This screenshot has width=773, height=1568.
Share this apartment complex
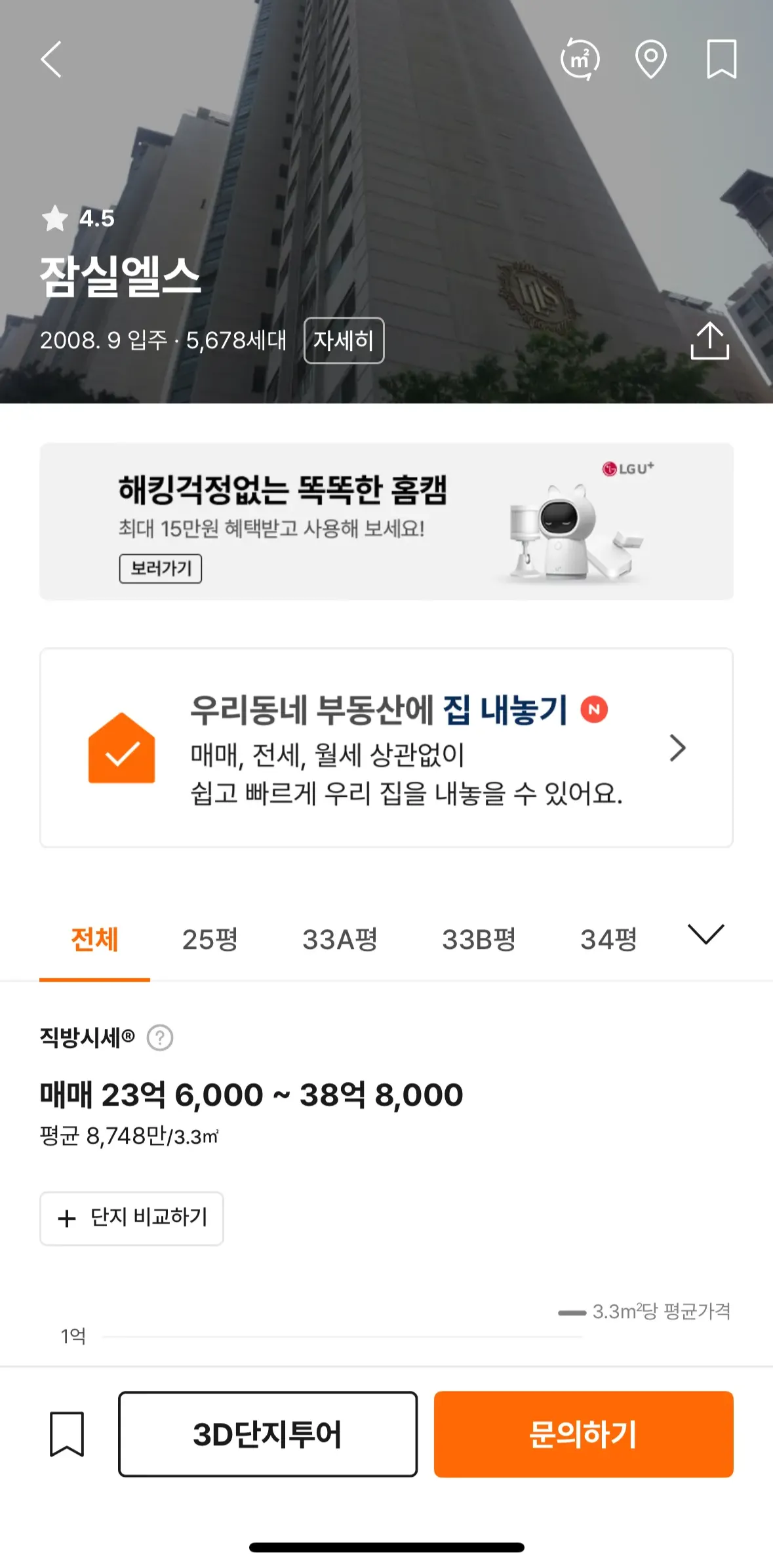(710, 340)
